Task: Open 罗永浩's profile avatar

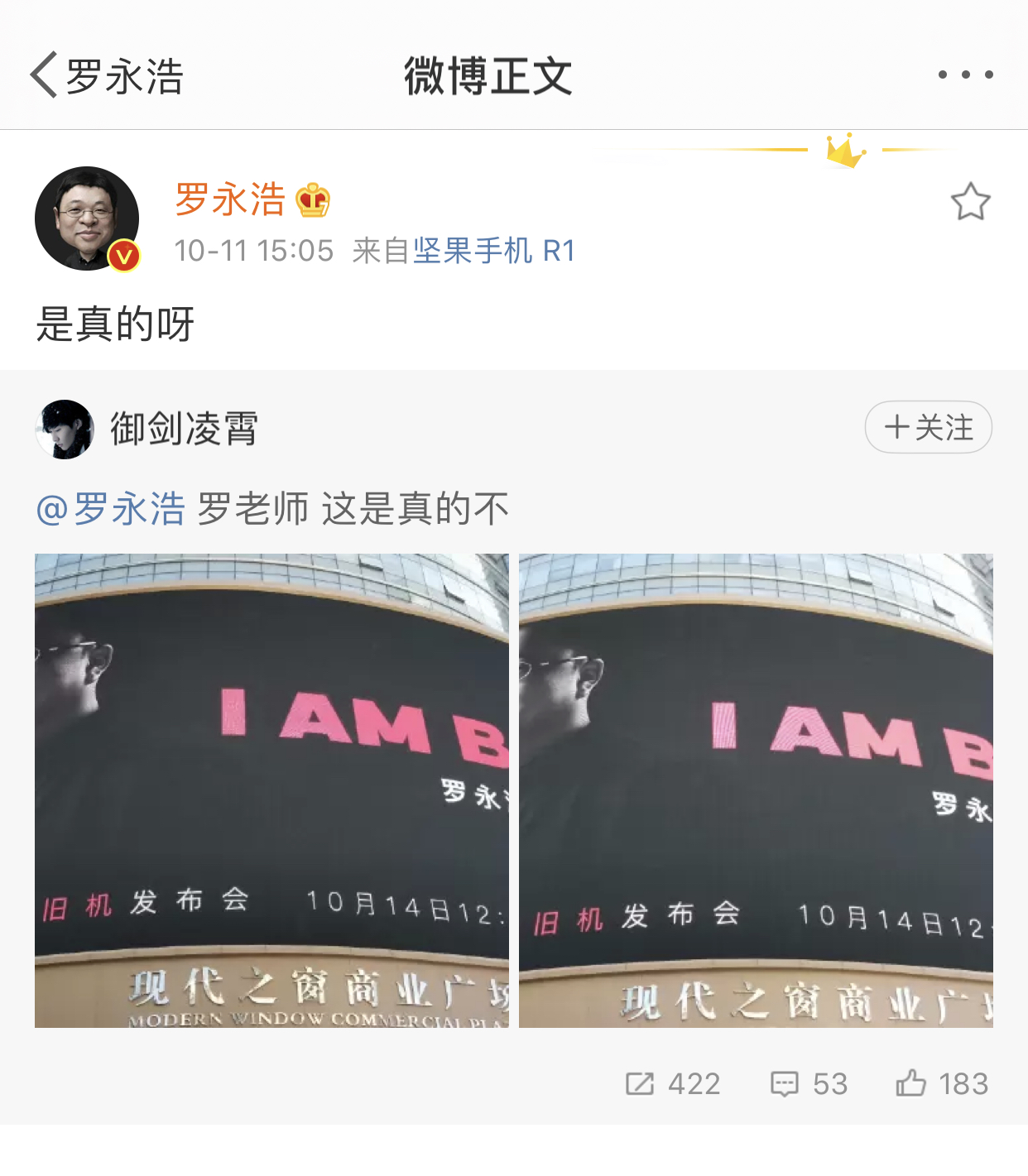Action: [87, 219]
